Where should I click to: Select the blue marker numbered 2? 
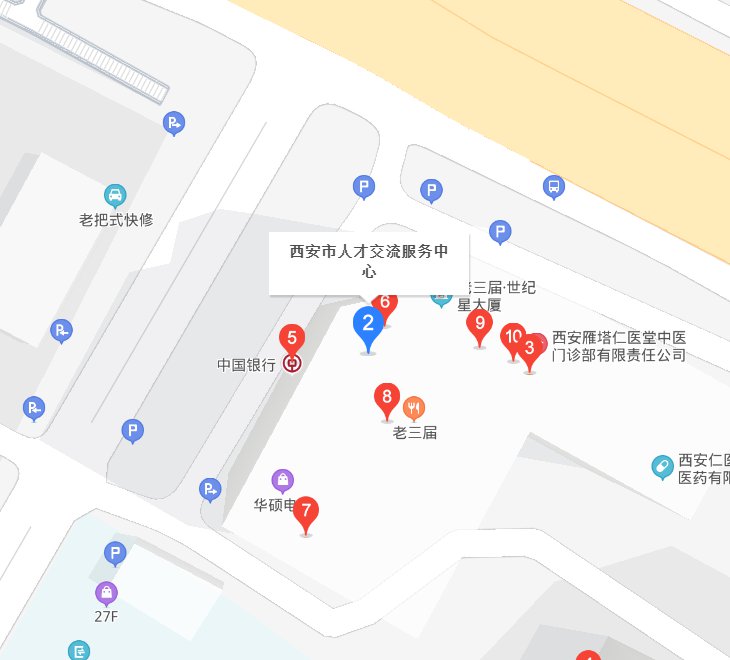[368, 325]
